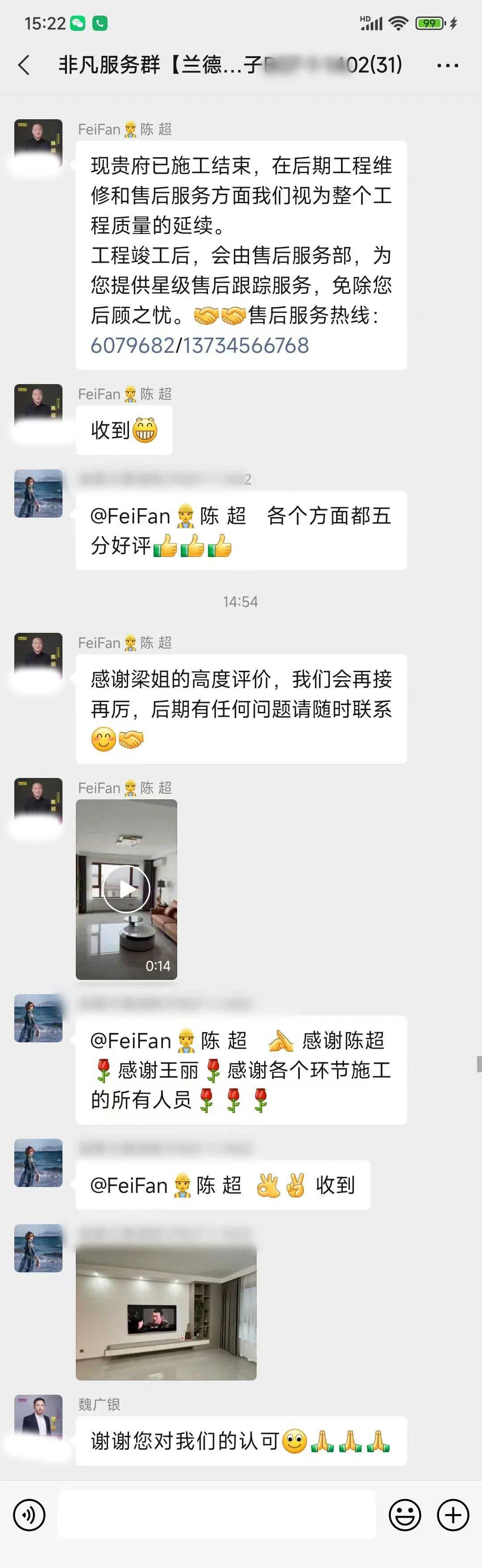Open the emoji sticker panel

[405, 1514]
